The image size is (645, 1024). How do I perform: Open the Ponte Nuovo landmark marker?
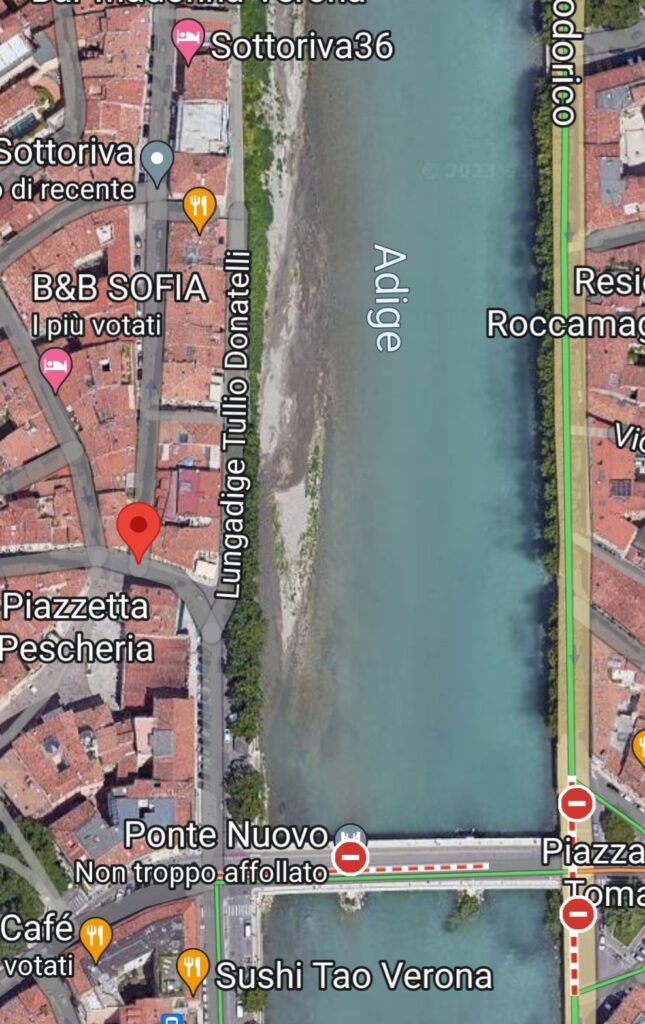point(351,835)
